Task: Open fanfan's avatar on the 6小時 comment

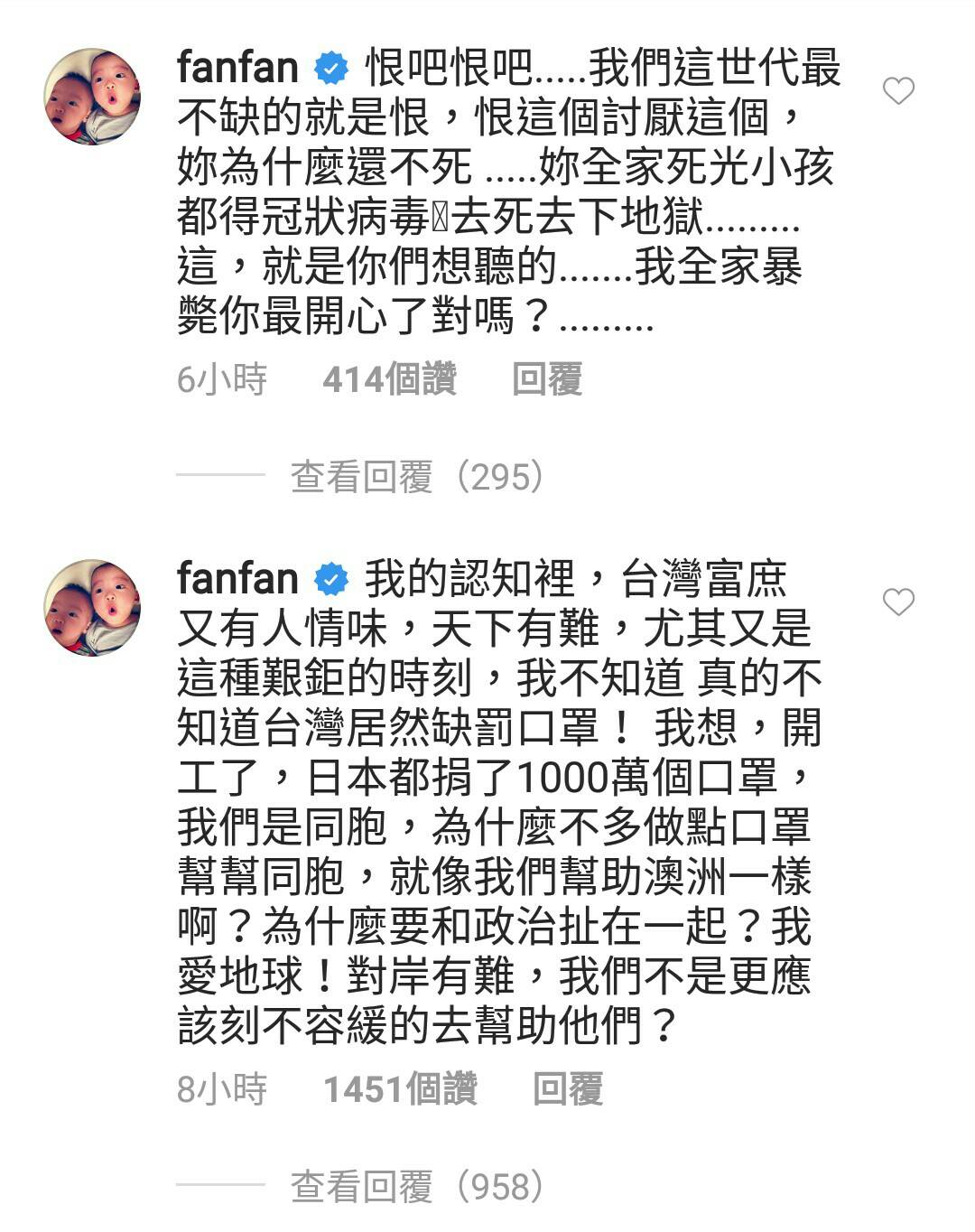Action: pos(92,97)
